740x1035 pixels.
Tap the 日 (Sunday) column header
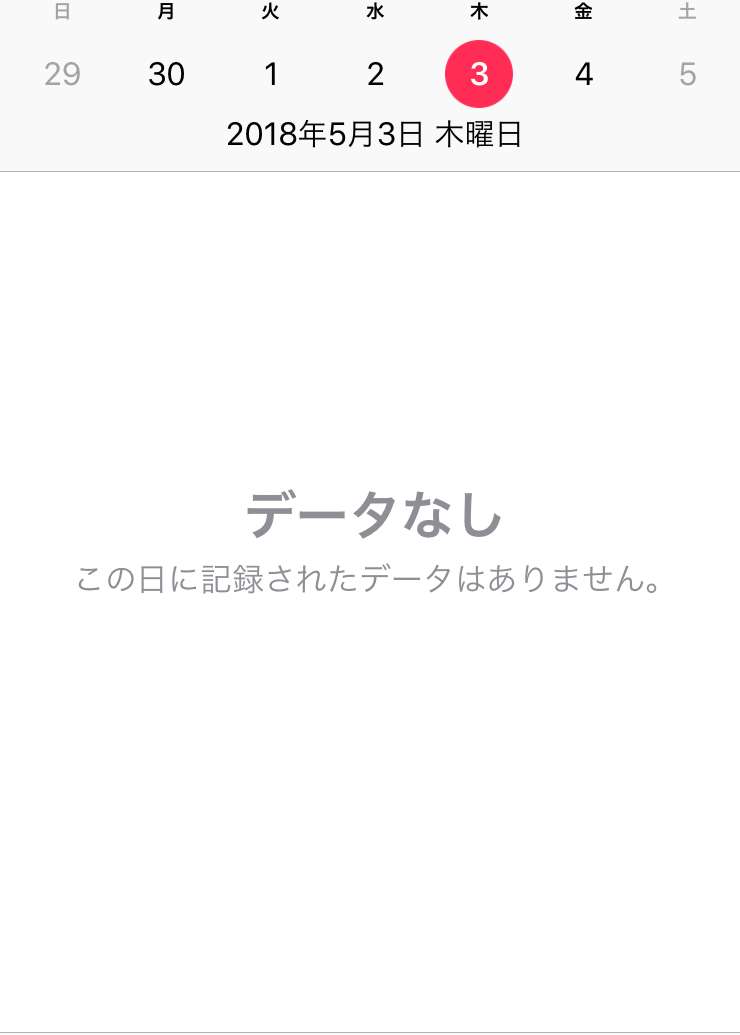(x=63, y=11)
